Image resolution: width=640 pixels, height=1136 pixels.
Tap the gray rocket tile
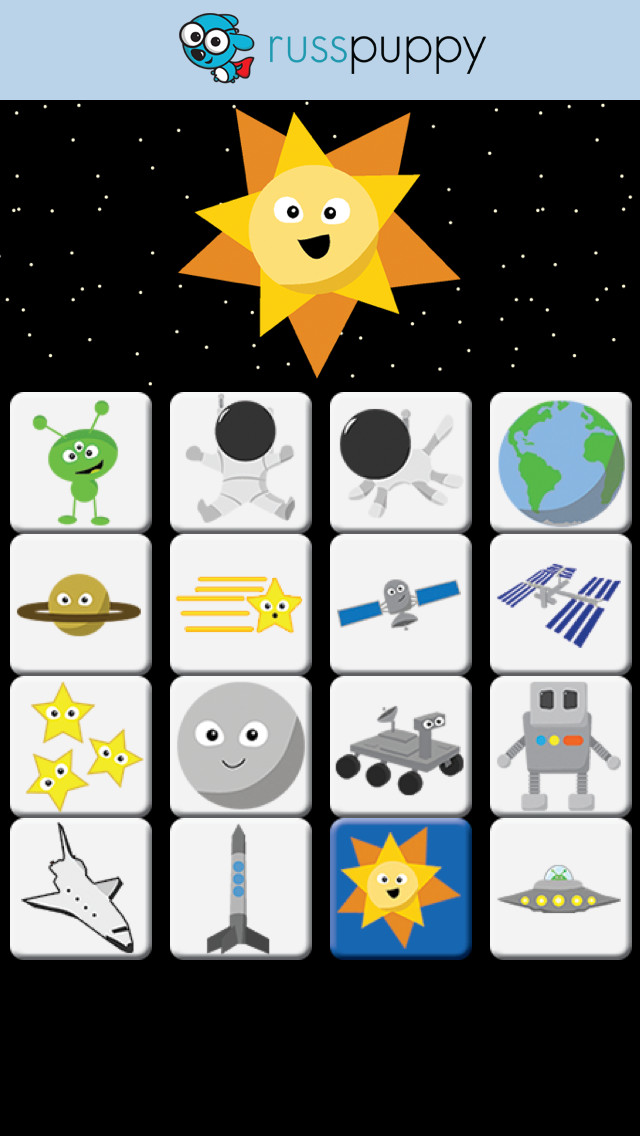(x=241, y=888)
